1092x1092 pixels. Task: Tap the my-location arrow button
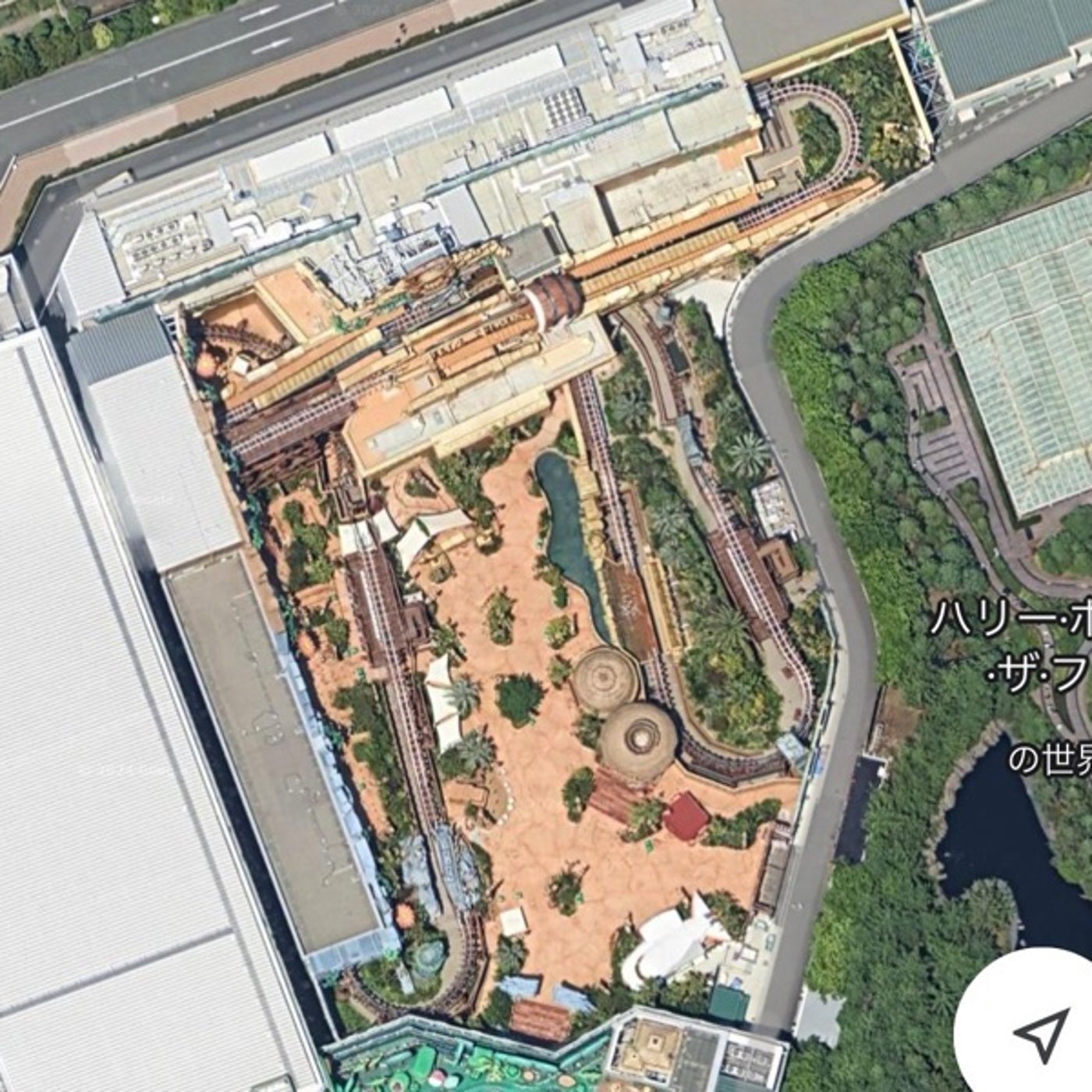1041,1033
